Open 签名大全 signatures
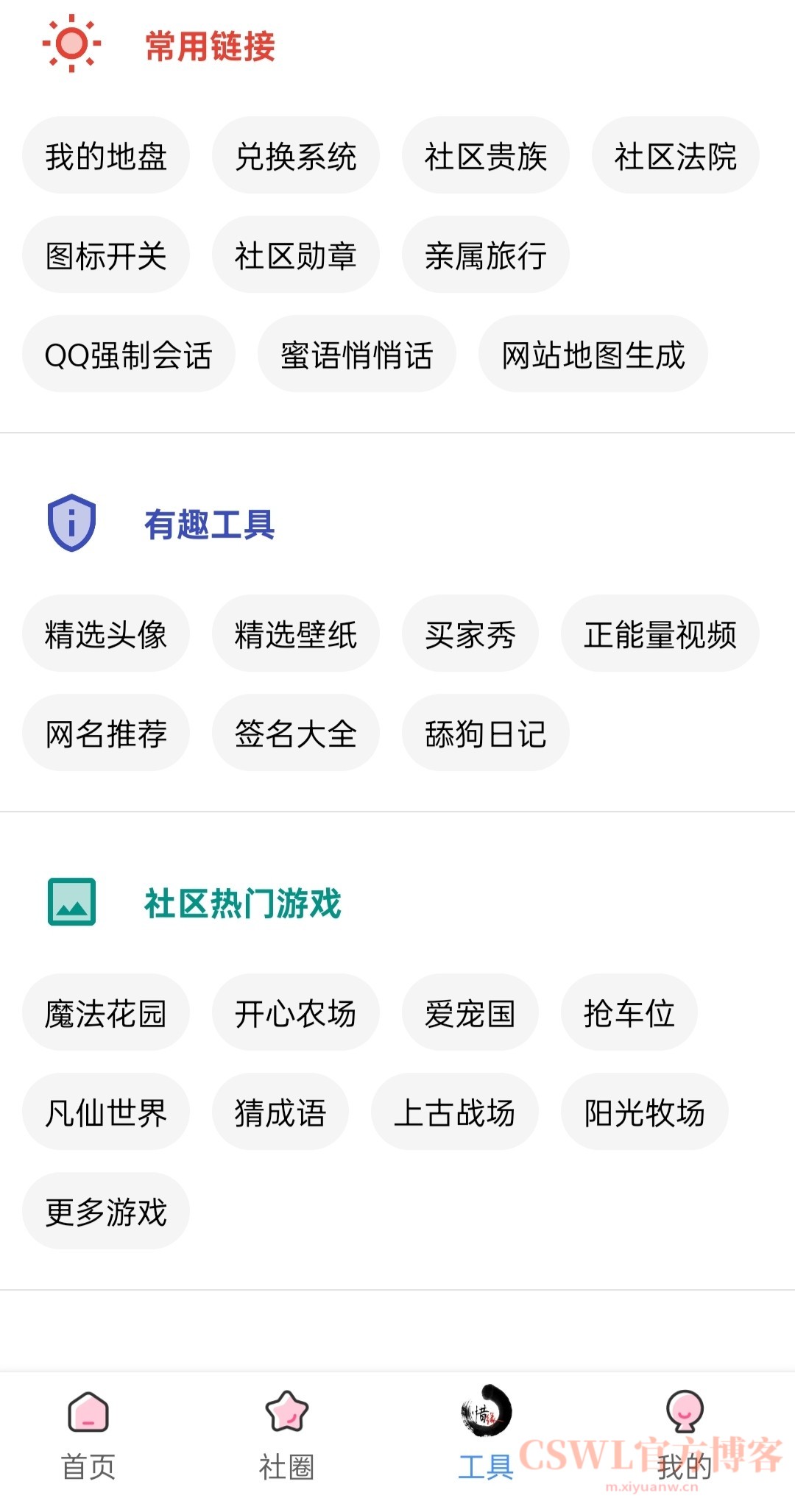 pos(296,734)
